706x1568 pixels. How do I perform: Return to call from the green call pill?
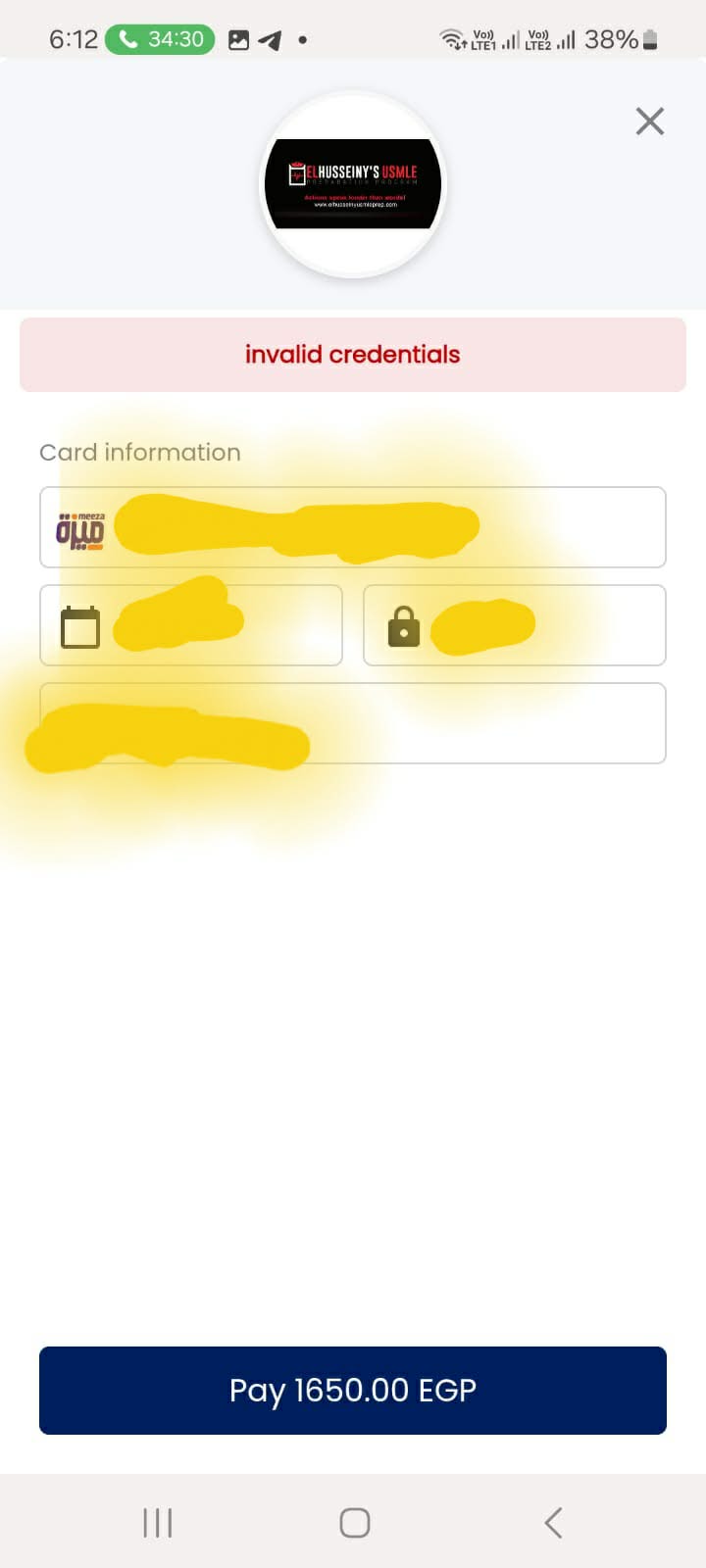coord(160,39)
